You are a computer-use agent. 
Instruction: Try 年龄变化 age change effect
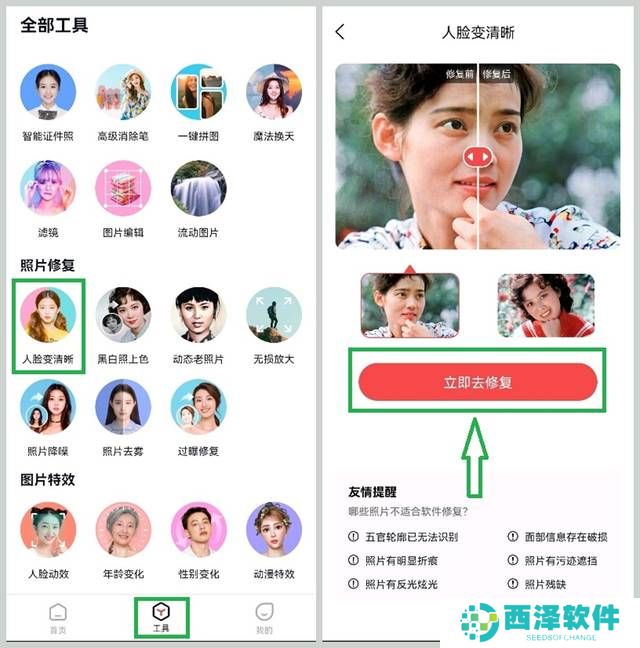[x=123, y=531]
